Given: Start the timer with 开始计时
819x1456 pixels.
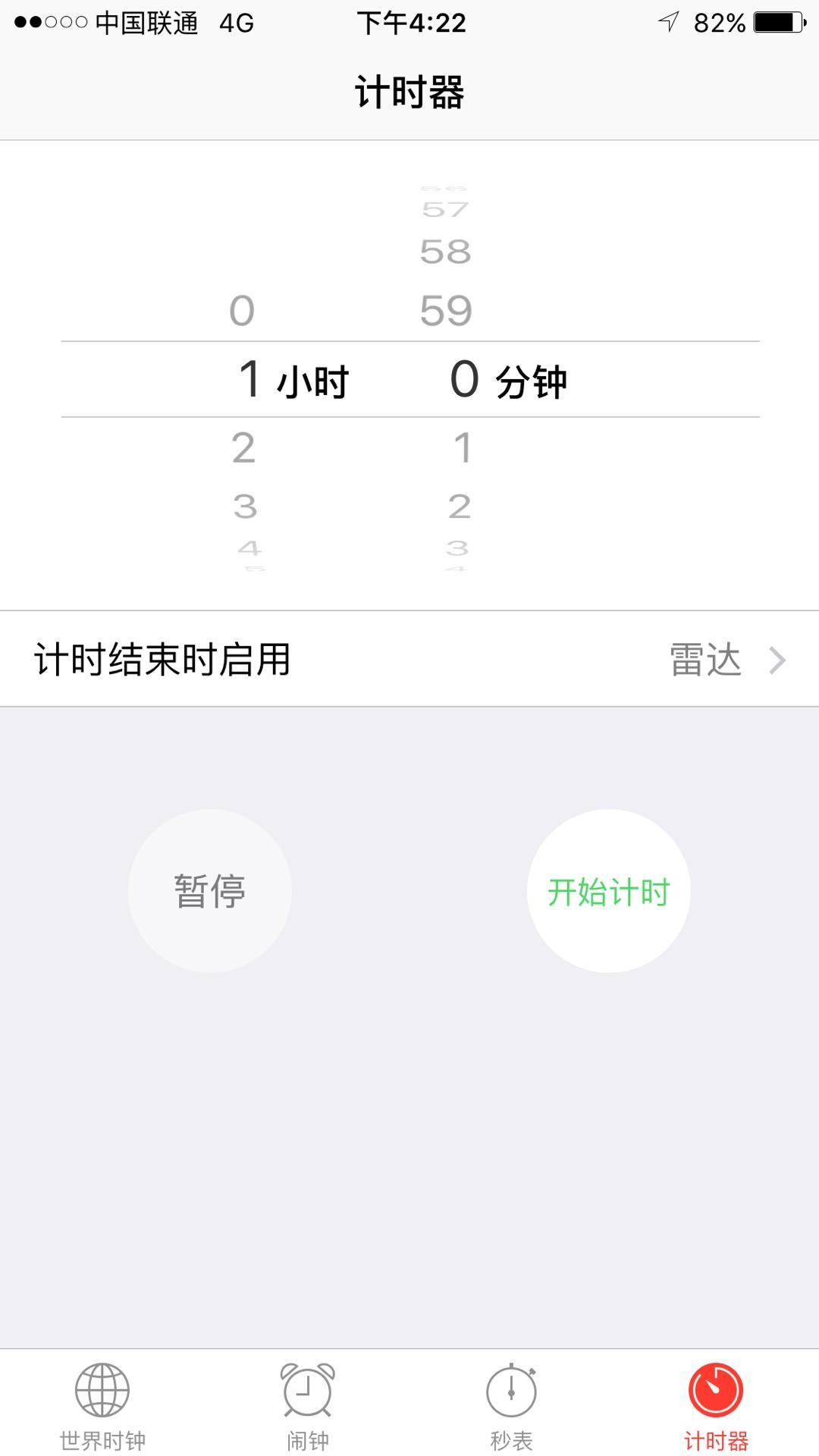Looking at the screenshot, I should tap(608, 891).
